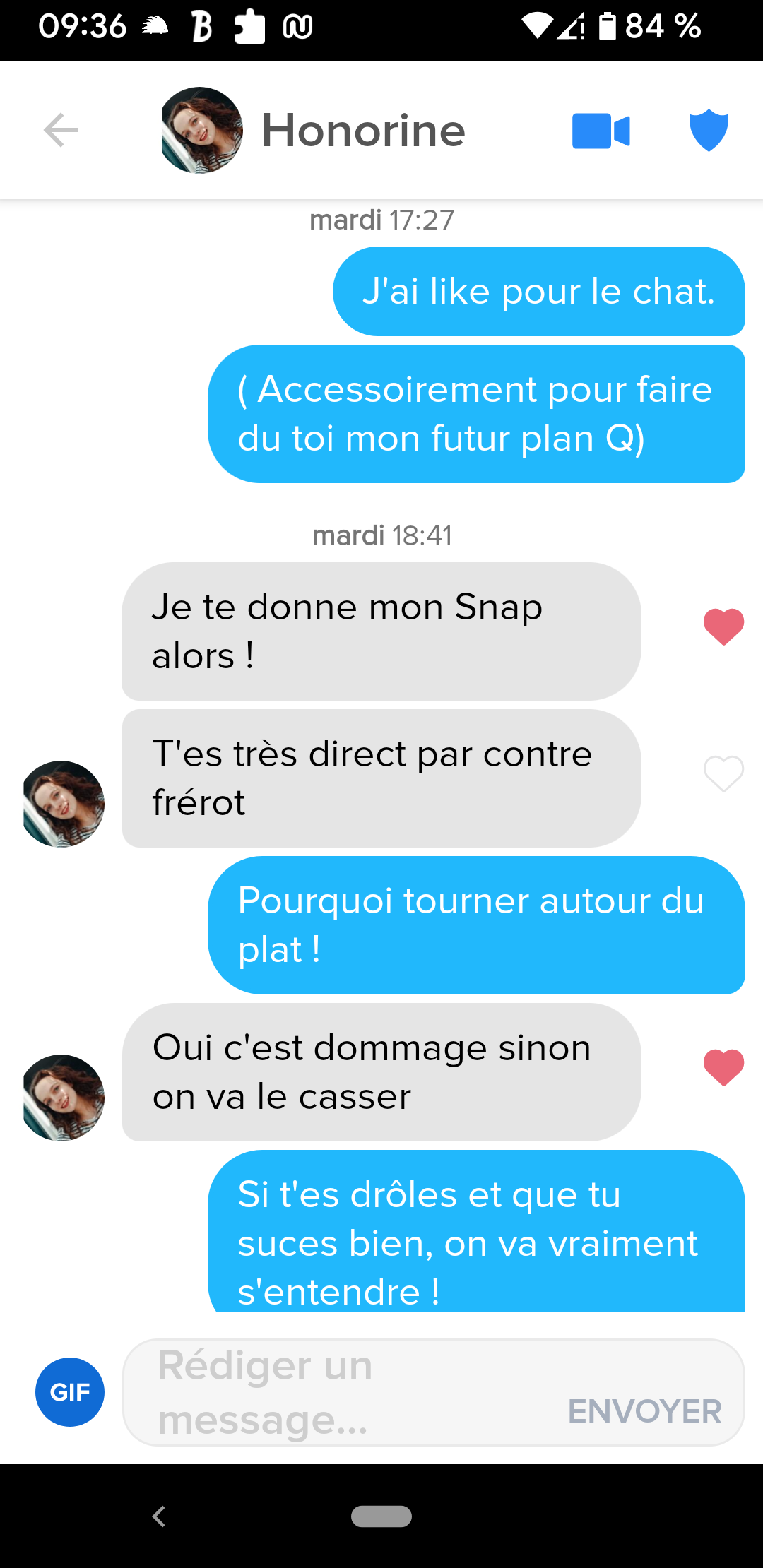Tap the system home pill
763x1568 pixels.
pyautogui.click(x=381, y=1516)
